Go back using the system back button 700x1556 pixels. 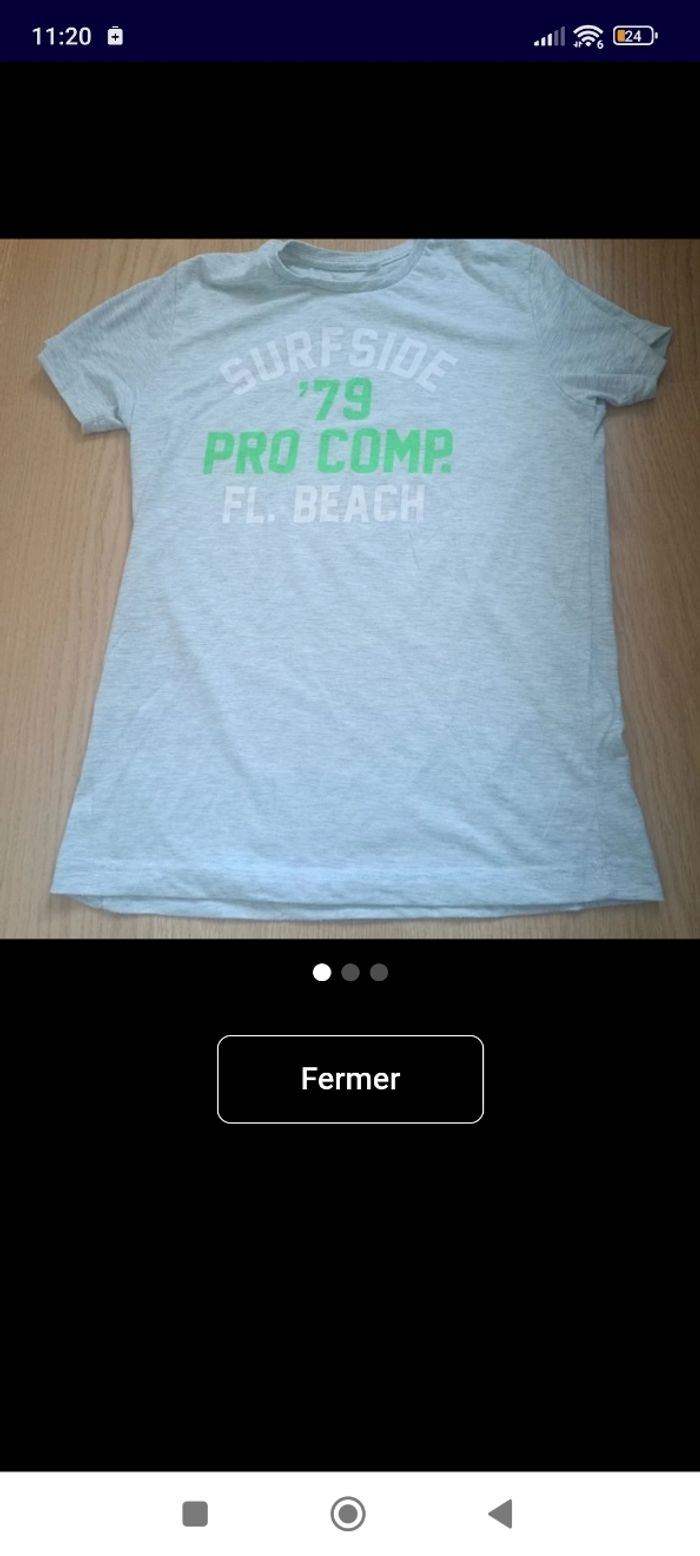pos(501,1514)
